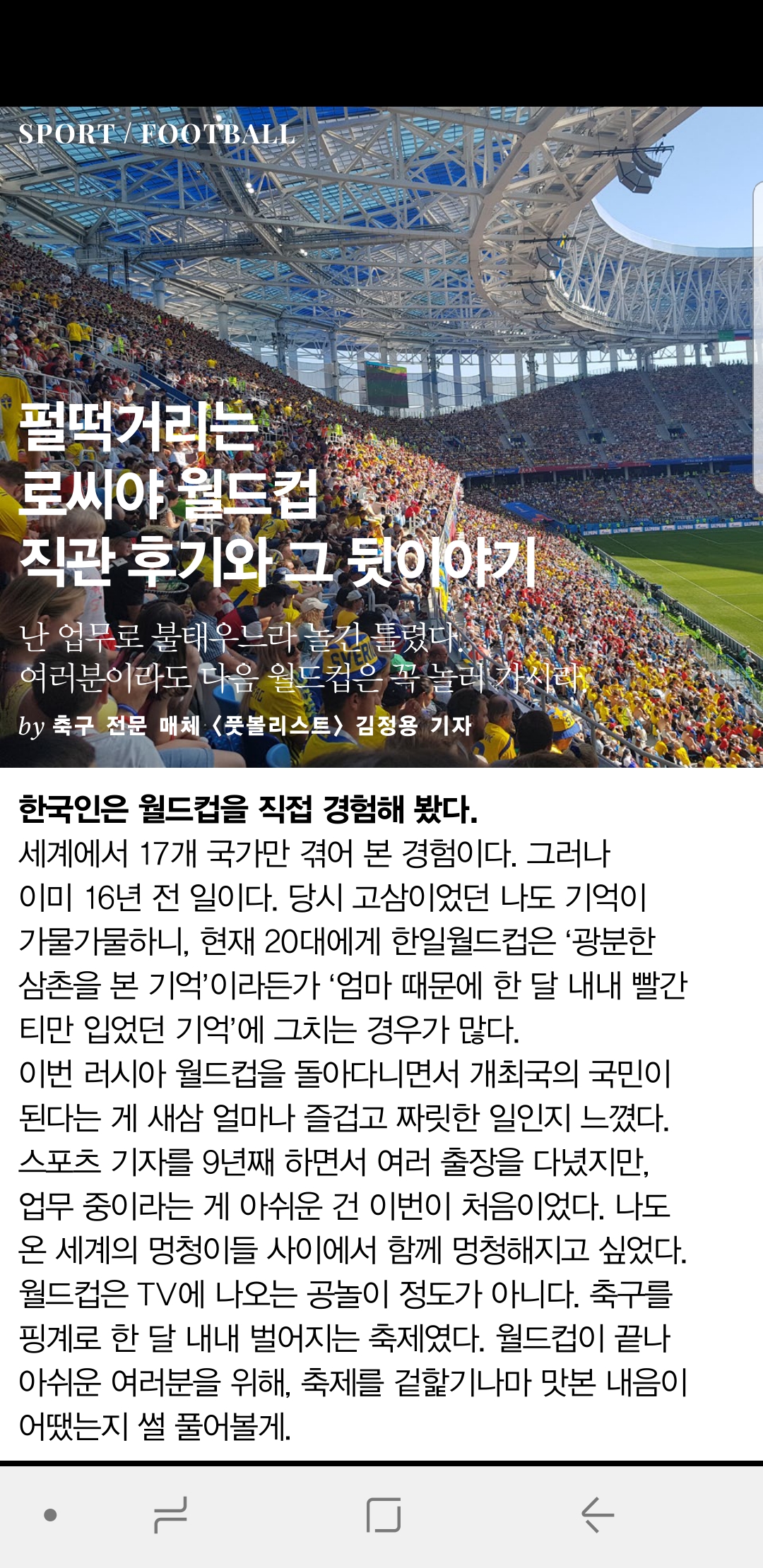Go back with the navigation bar arrow

[597, 1515]
